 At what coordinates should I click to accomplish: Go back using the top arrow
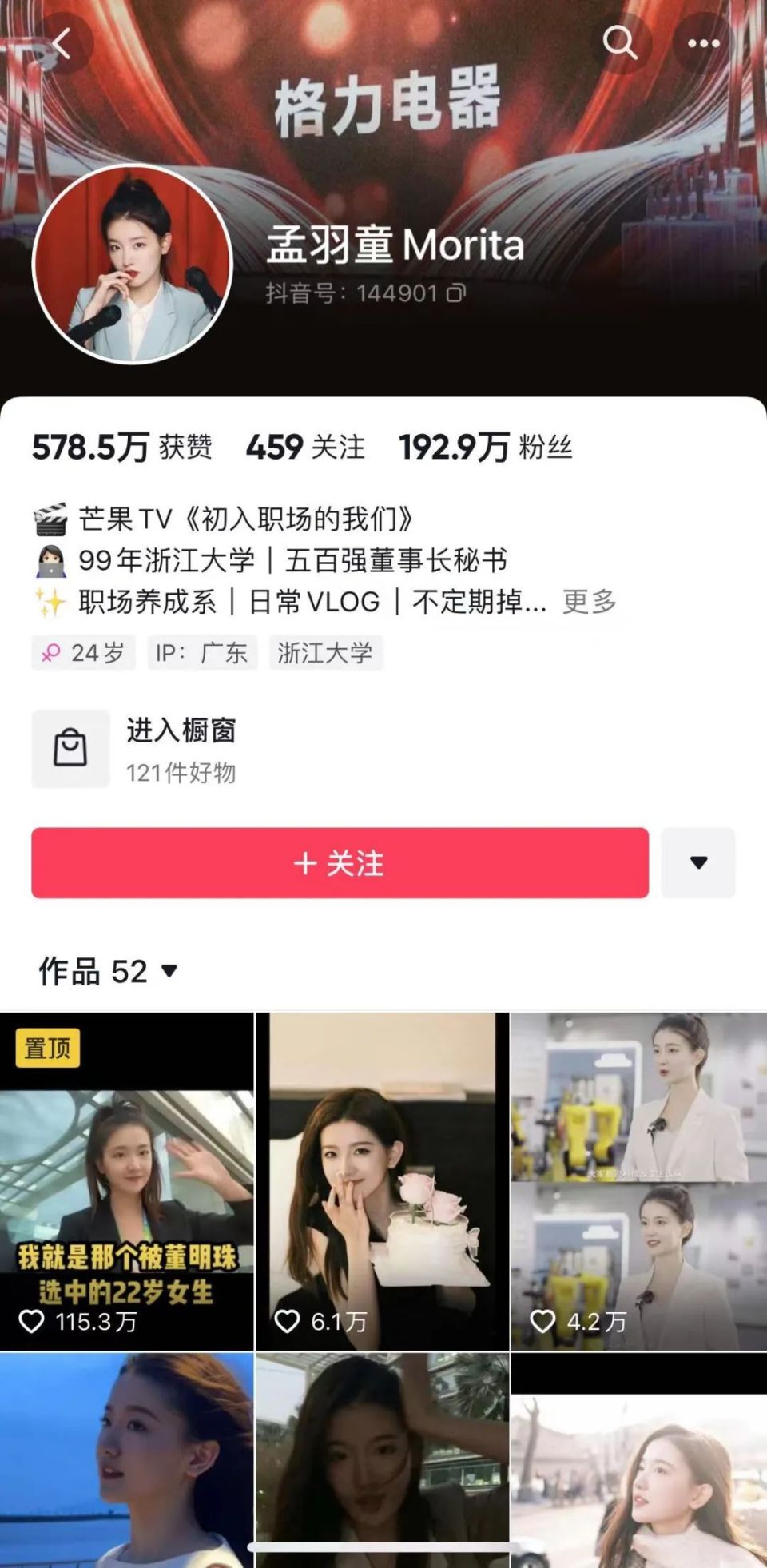[x=61, y=43]
